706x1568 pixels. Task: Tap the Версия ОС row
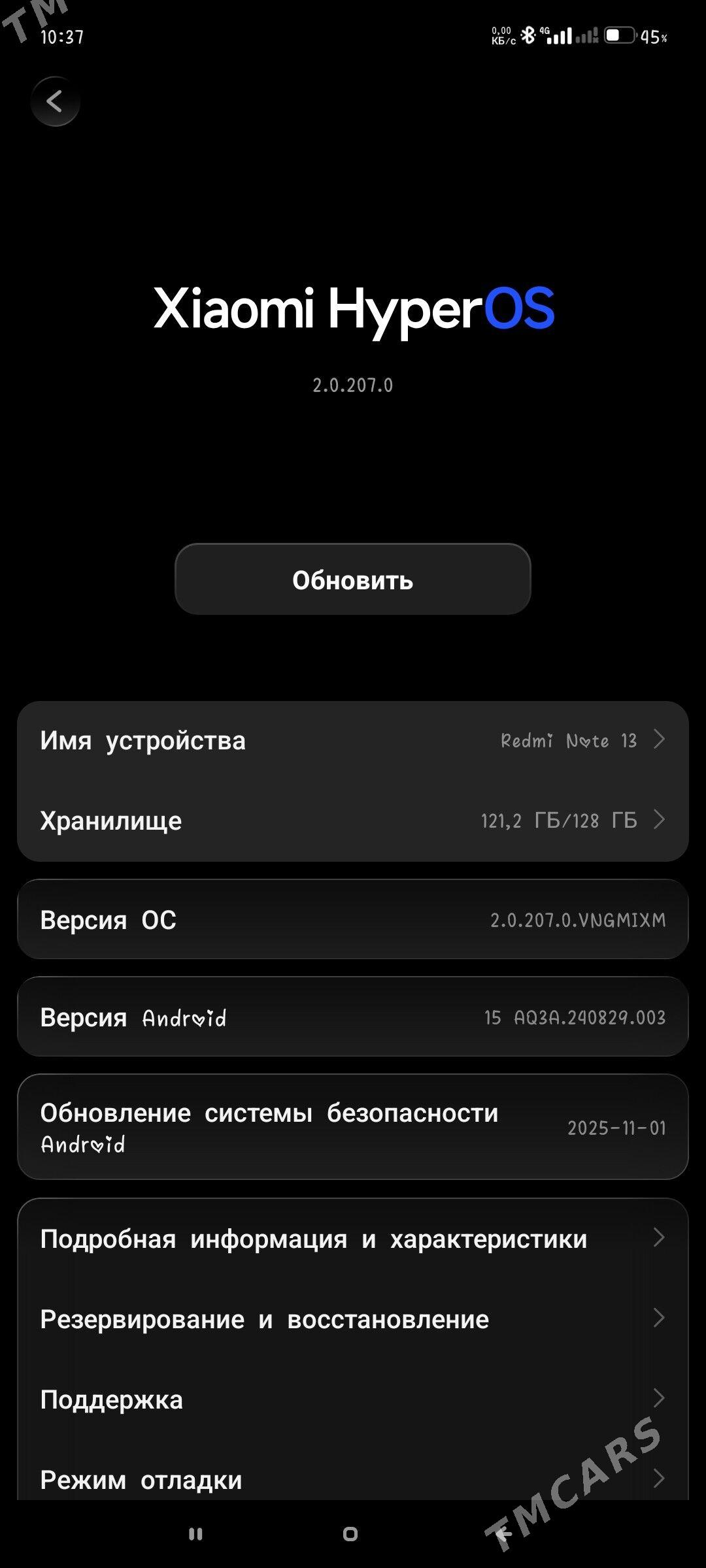[x=352, y=920]
